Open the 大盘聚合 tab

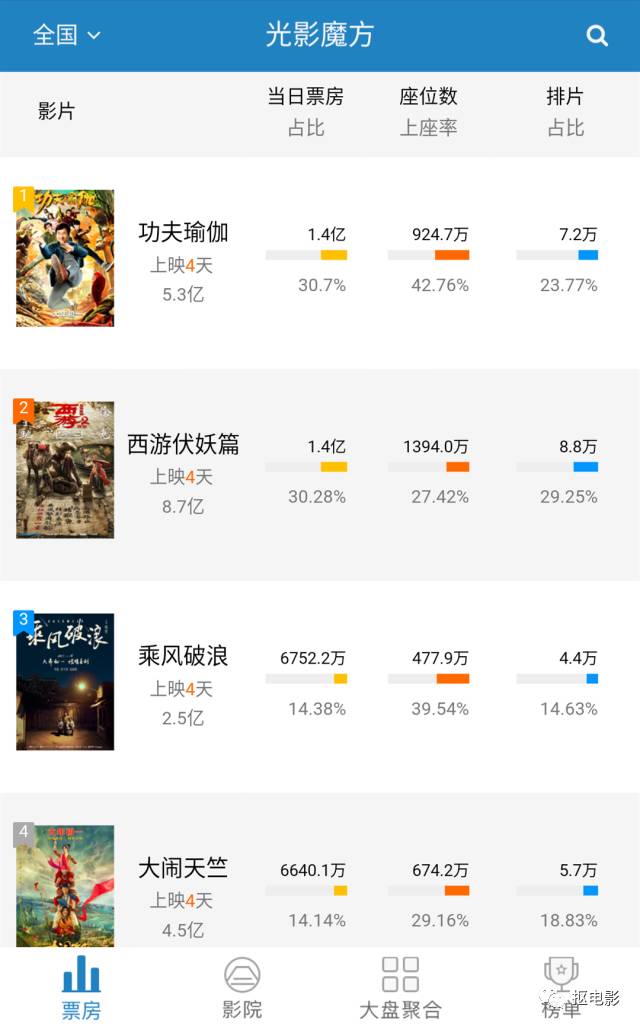pos(400,987)
